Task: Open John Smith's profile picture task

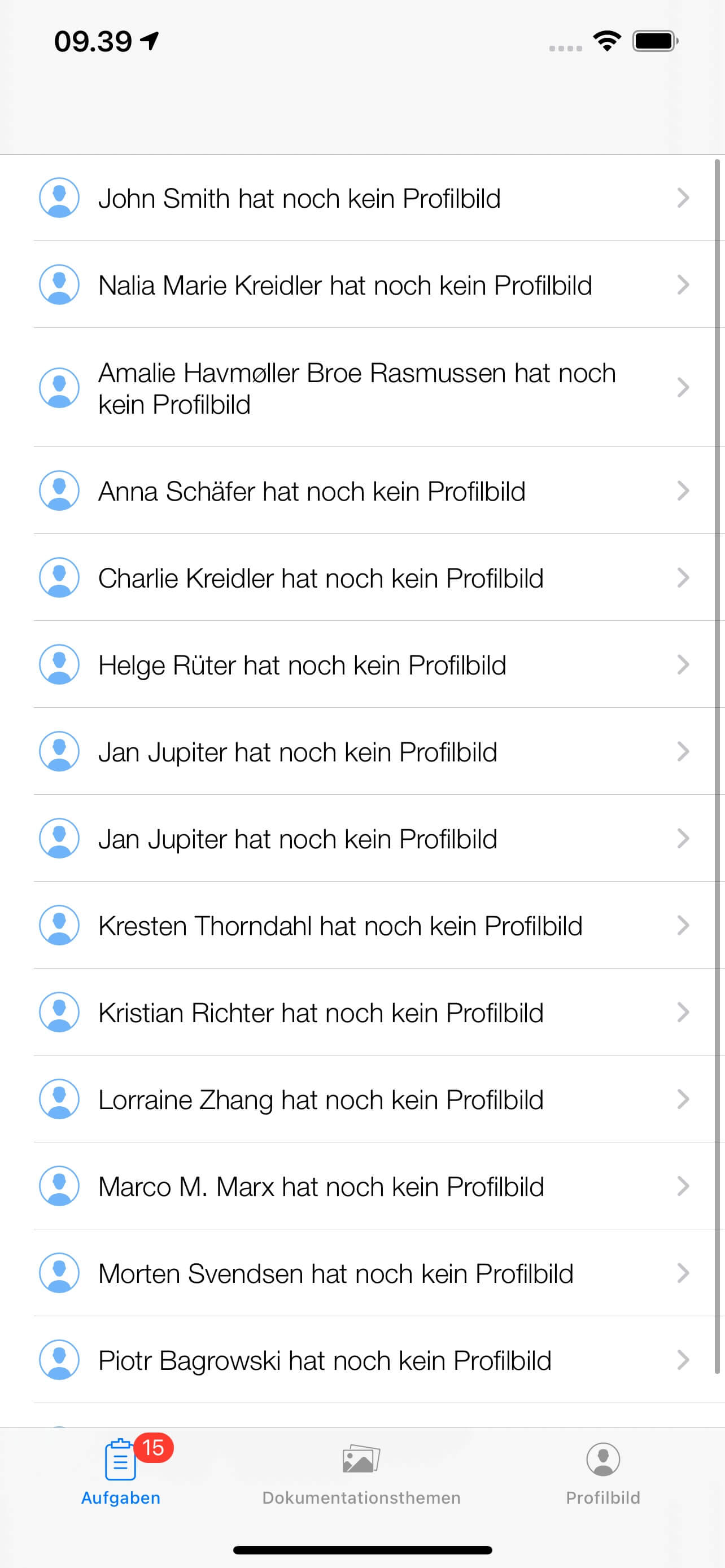Action: coord(362,198)
